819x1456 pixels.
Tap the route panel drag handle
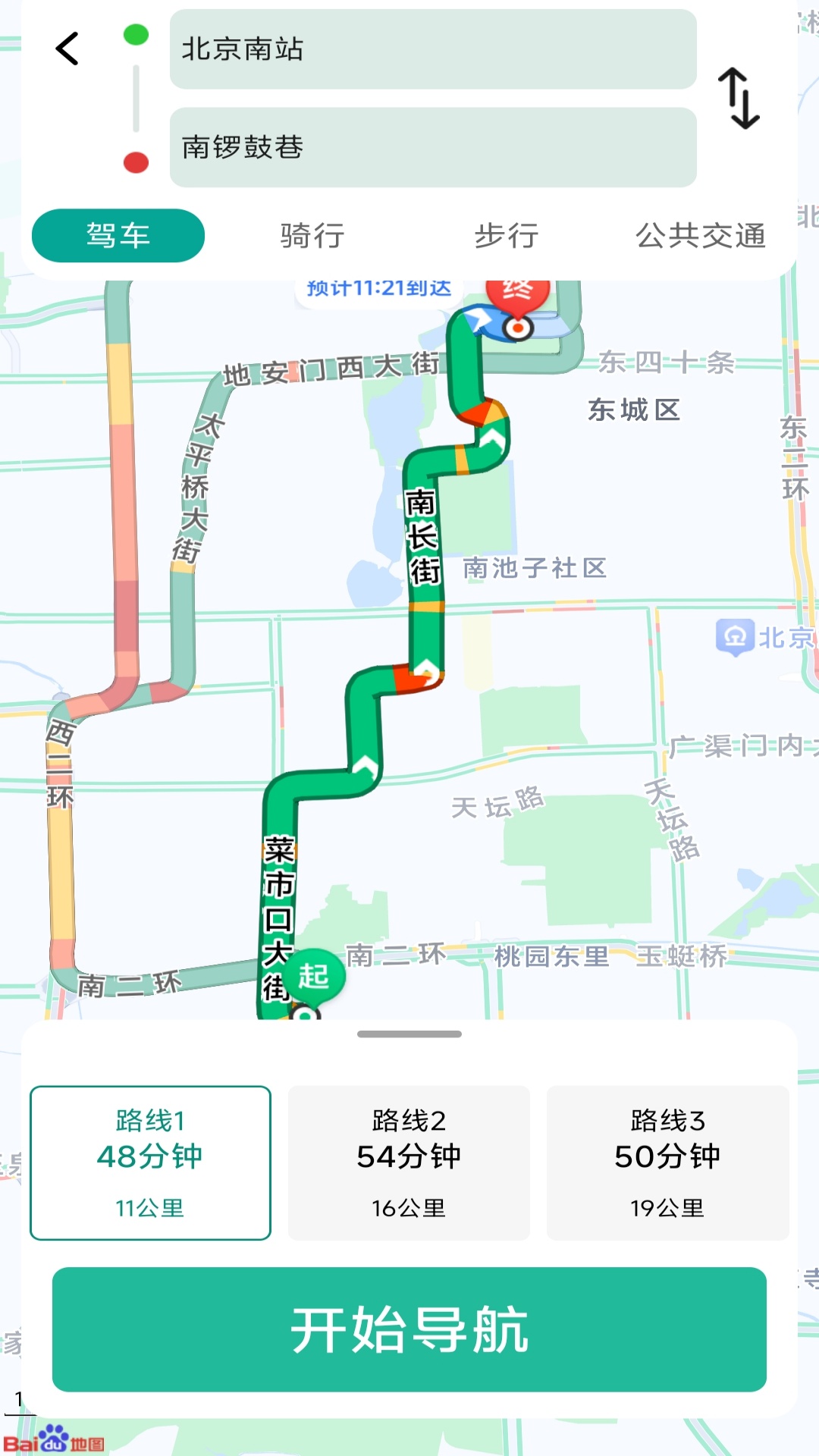(409, 1034)
